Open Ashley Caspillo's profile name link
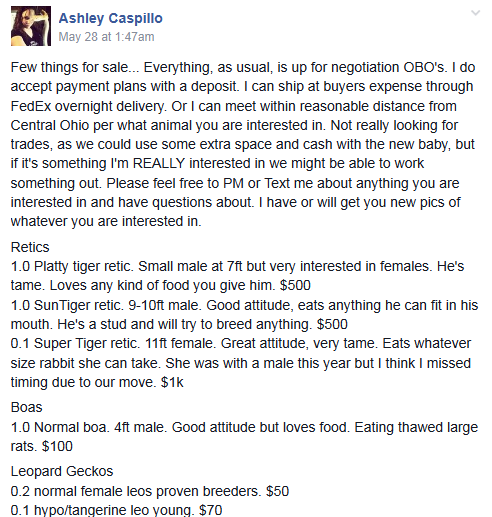 111,18
